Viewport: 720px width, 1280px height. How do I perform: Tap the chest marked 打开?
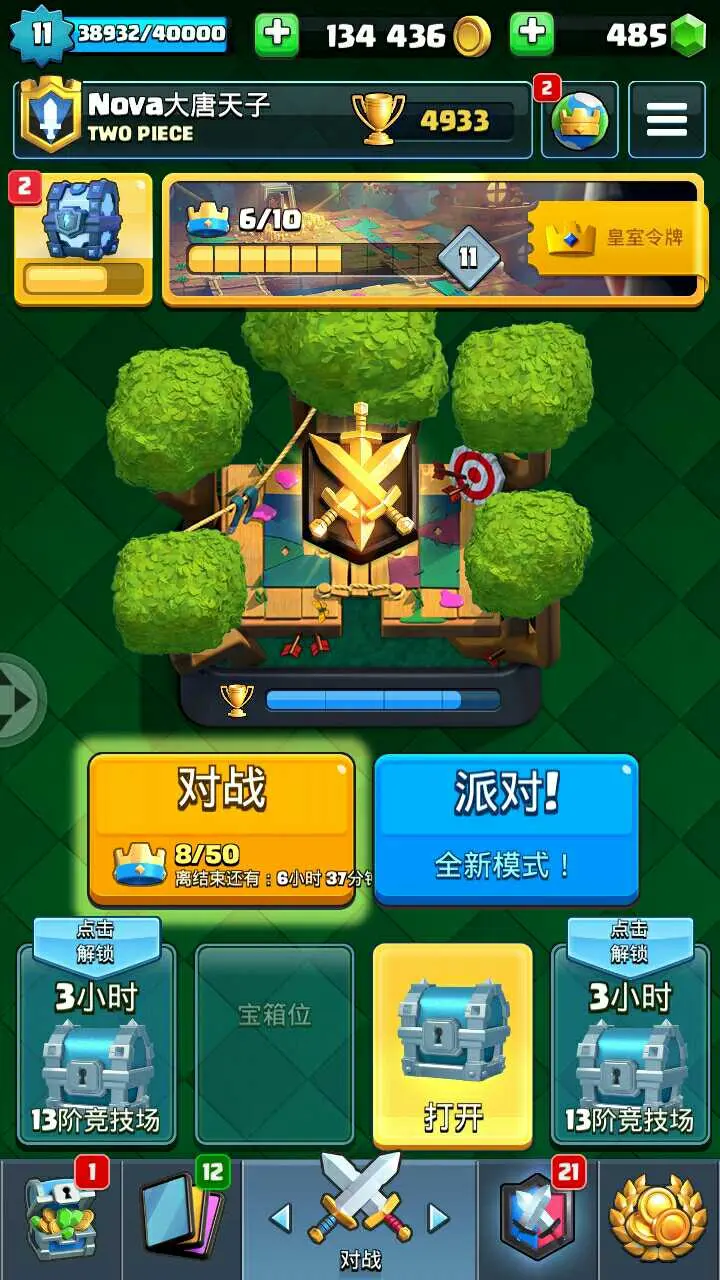[453, 1045]
